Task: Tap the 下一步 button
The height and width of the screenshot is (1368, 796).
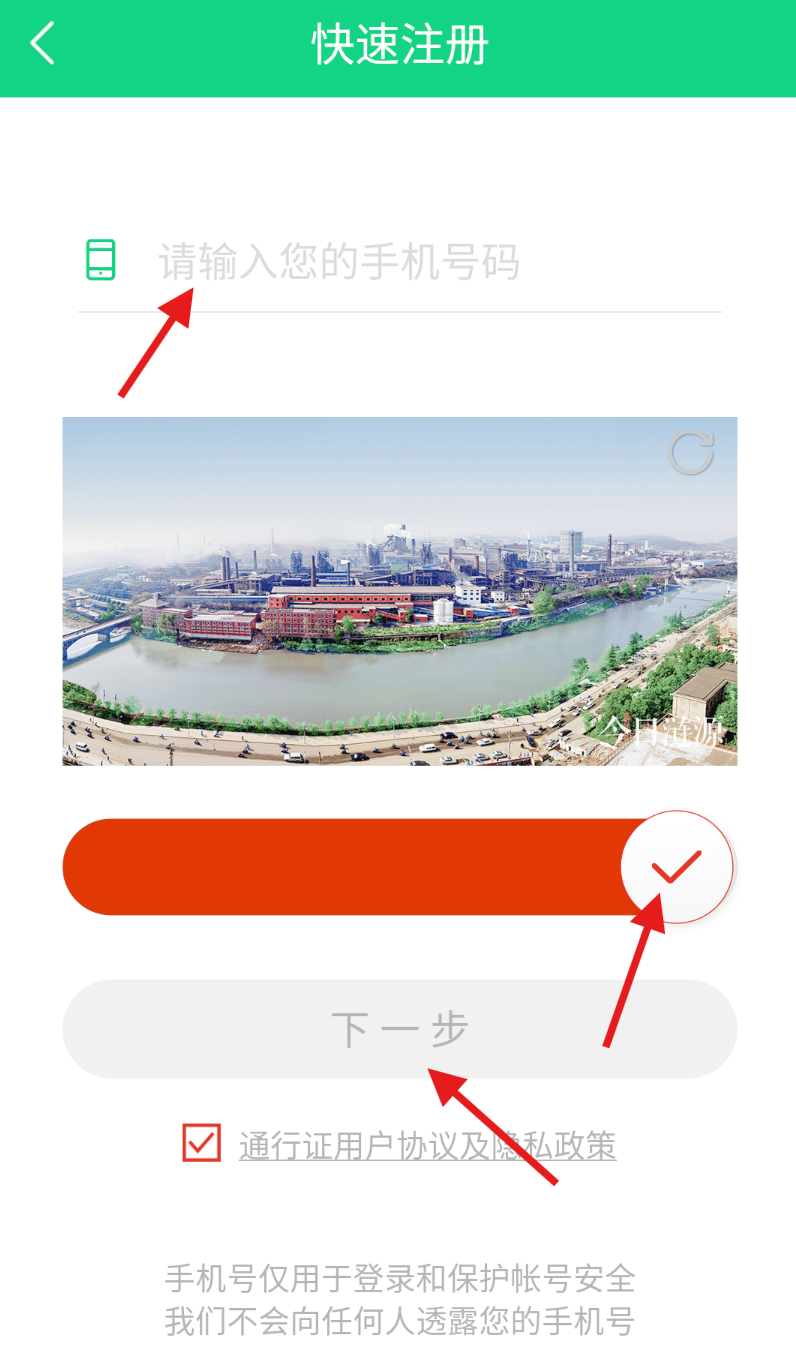Action: [400, 1029]
